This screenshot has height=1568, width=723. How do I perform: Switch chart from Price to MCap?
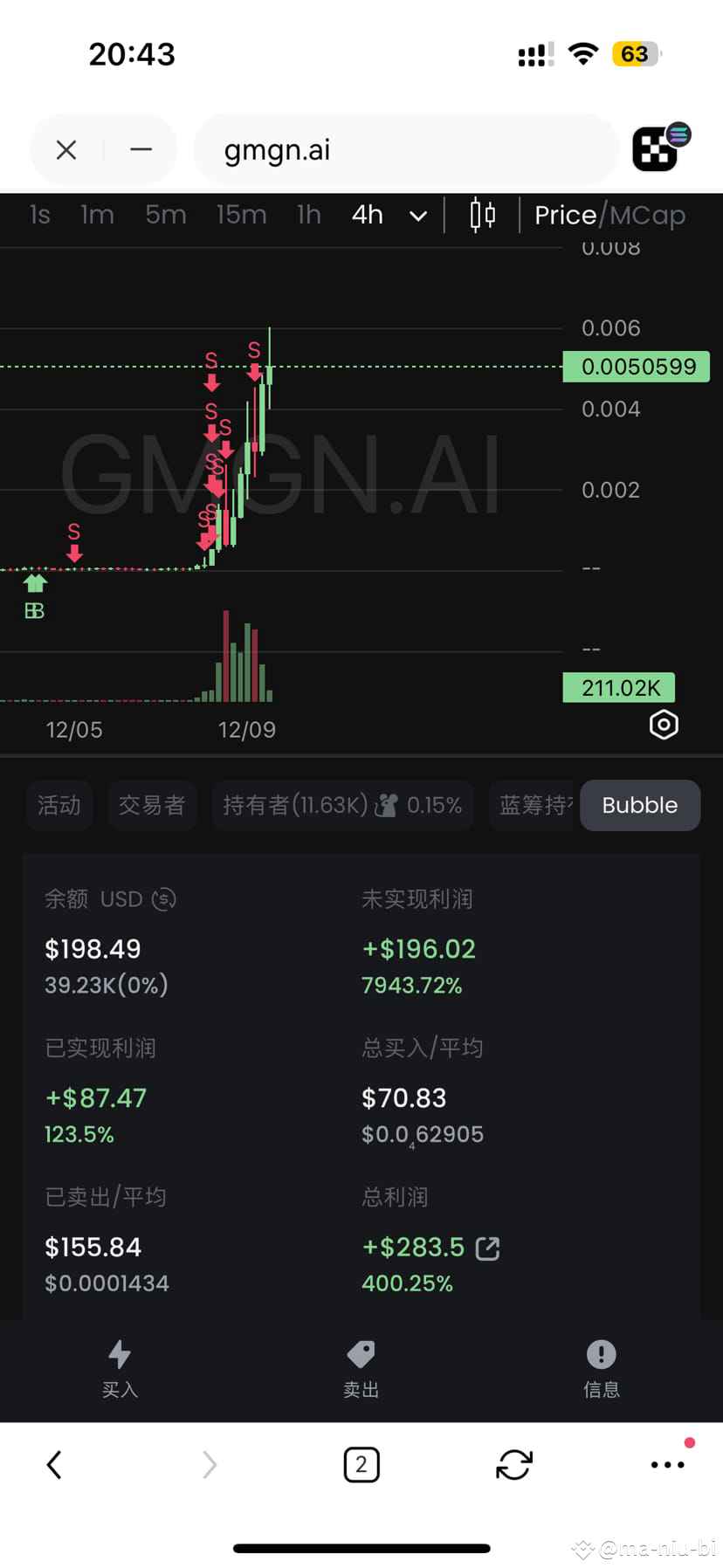[651, 215]
